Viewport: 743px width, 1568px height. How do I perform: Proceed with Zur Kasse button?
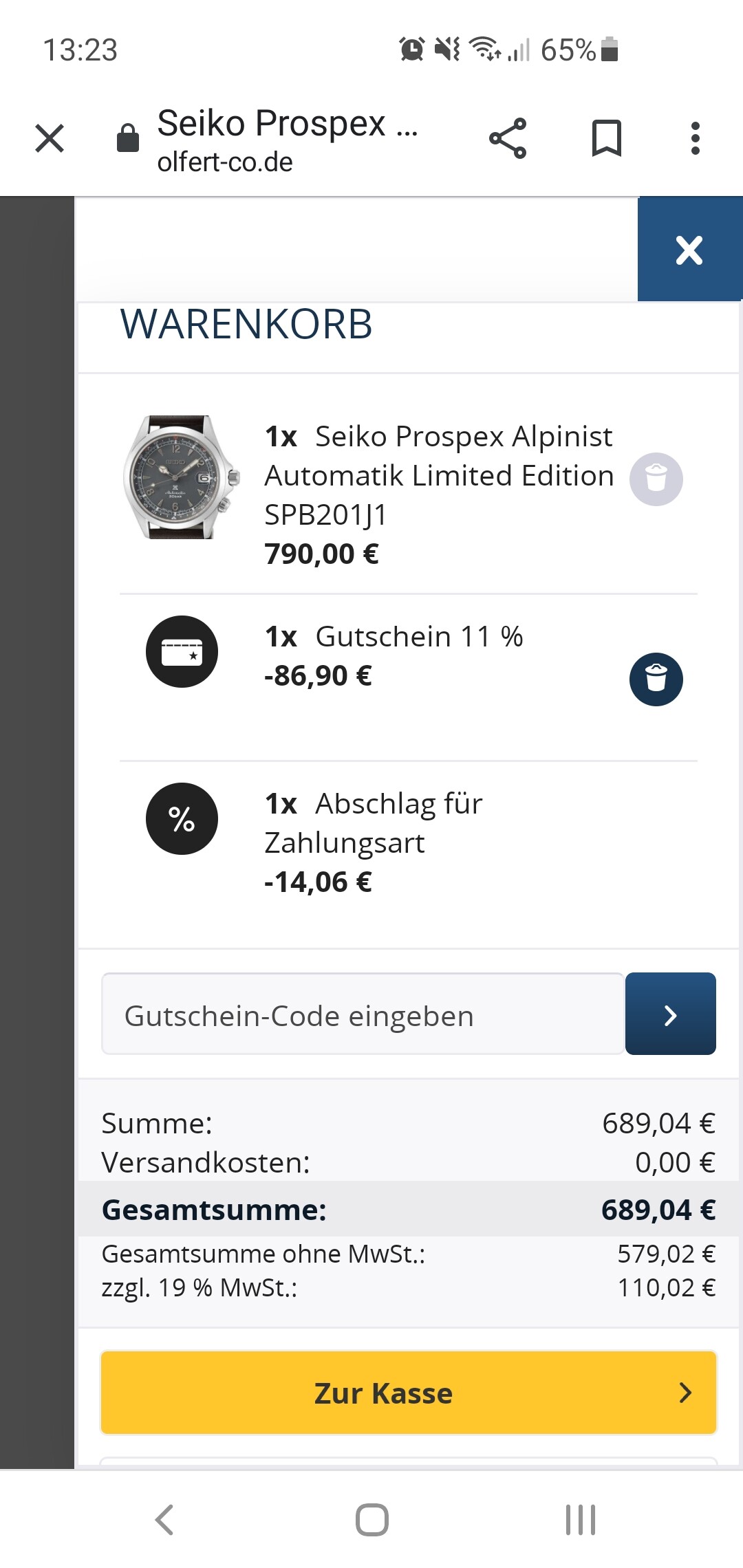[409, 1393]
